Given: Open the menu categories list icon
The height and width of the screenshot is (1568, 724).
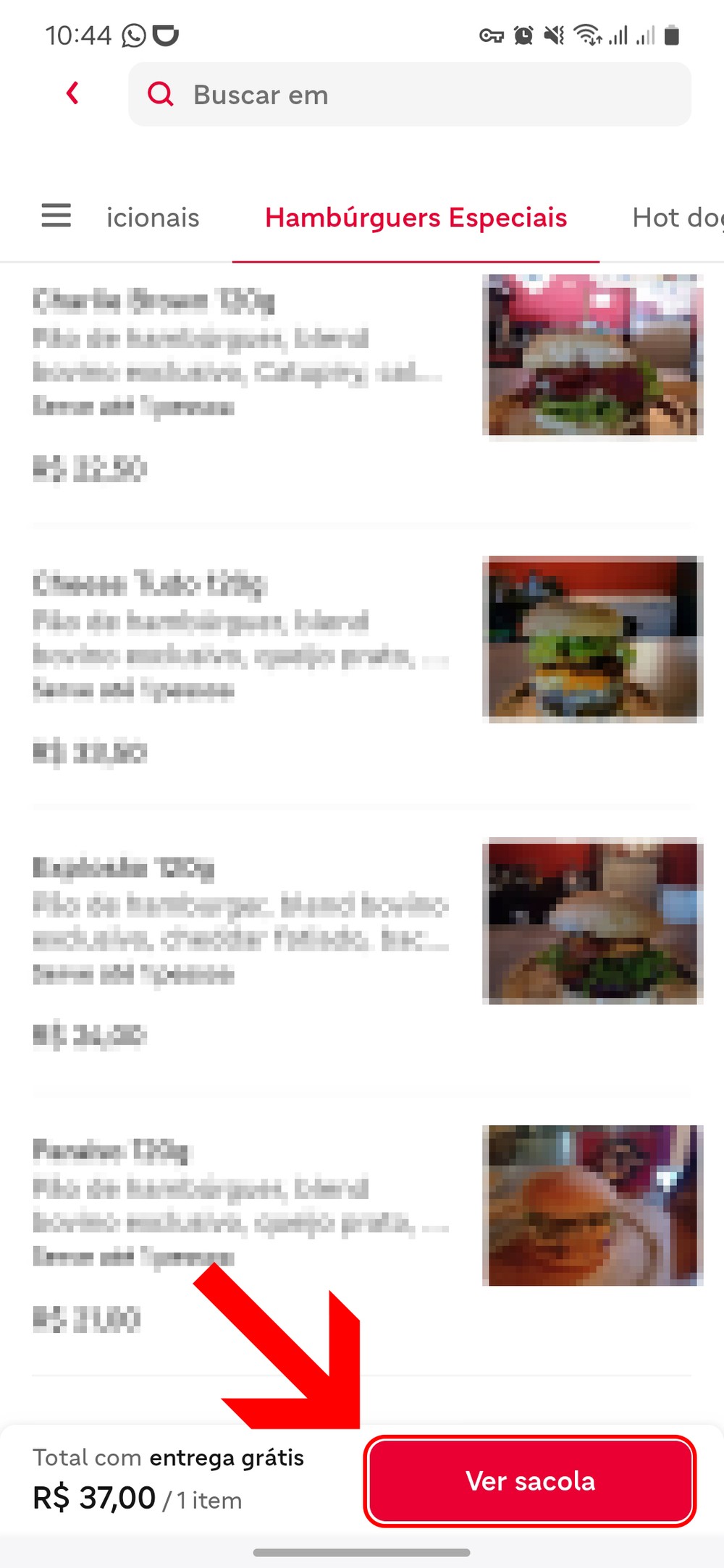Looking at the screenshot, I should coord(56,216).
